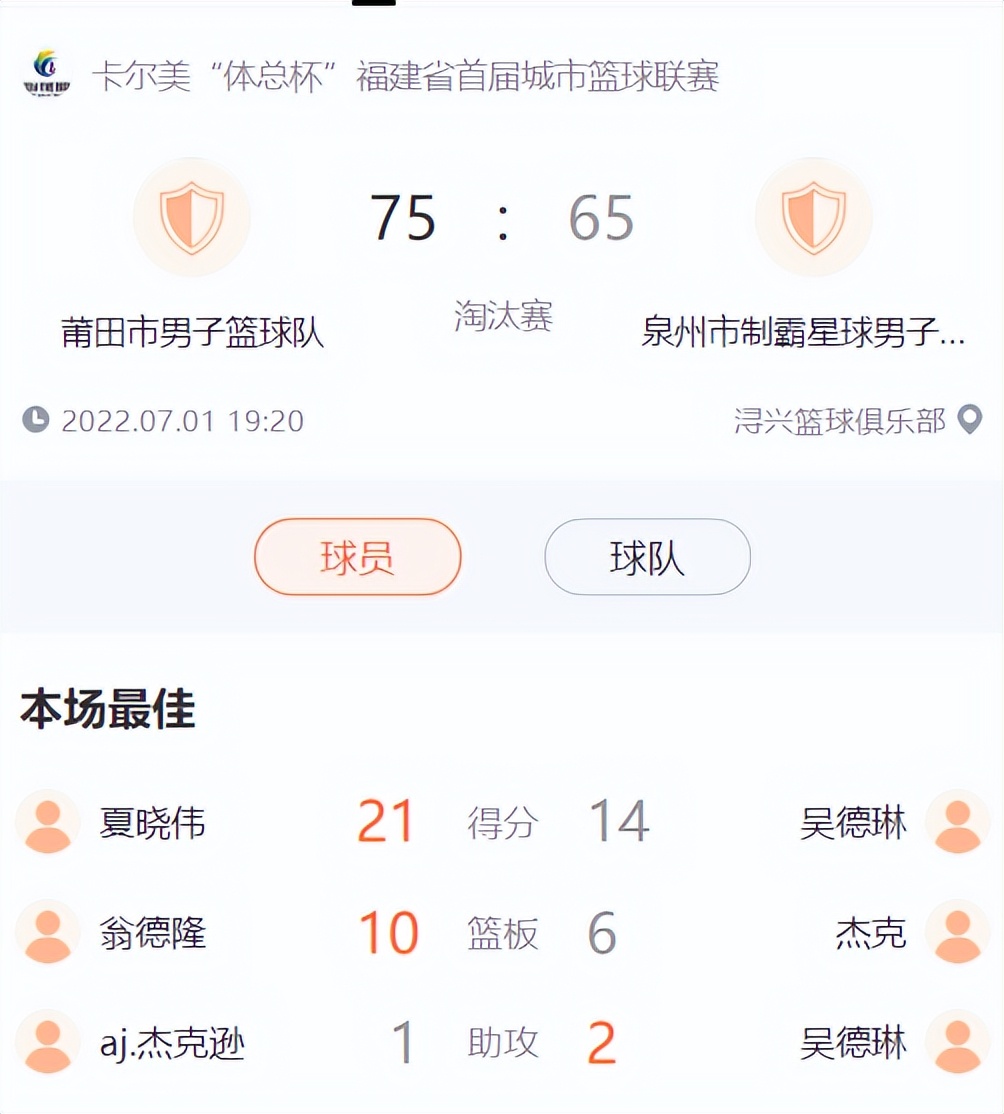Switch to the 球员 tab

point(357,559)
